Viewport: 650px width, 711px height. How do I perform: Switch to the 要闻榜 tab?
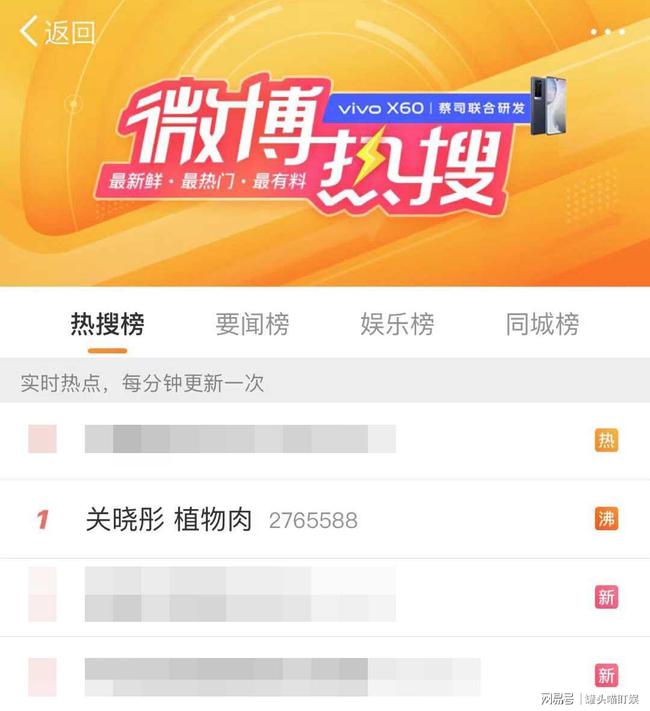(x=252, y=325)
